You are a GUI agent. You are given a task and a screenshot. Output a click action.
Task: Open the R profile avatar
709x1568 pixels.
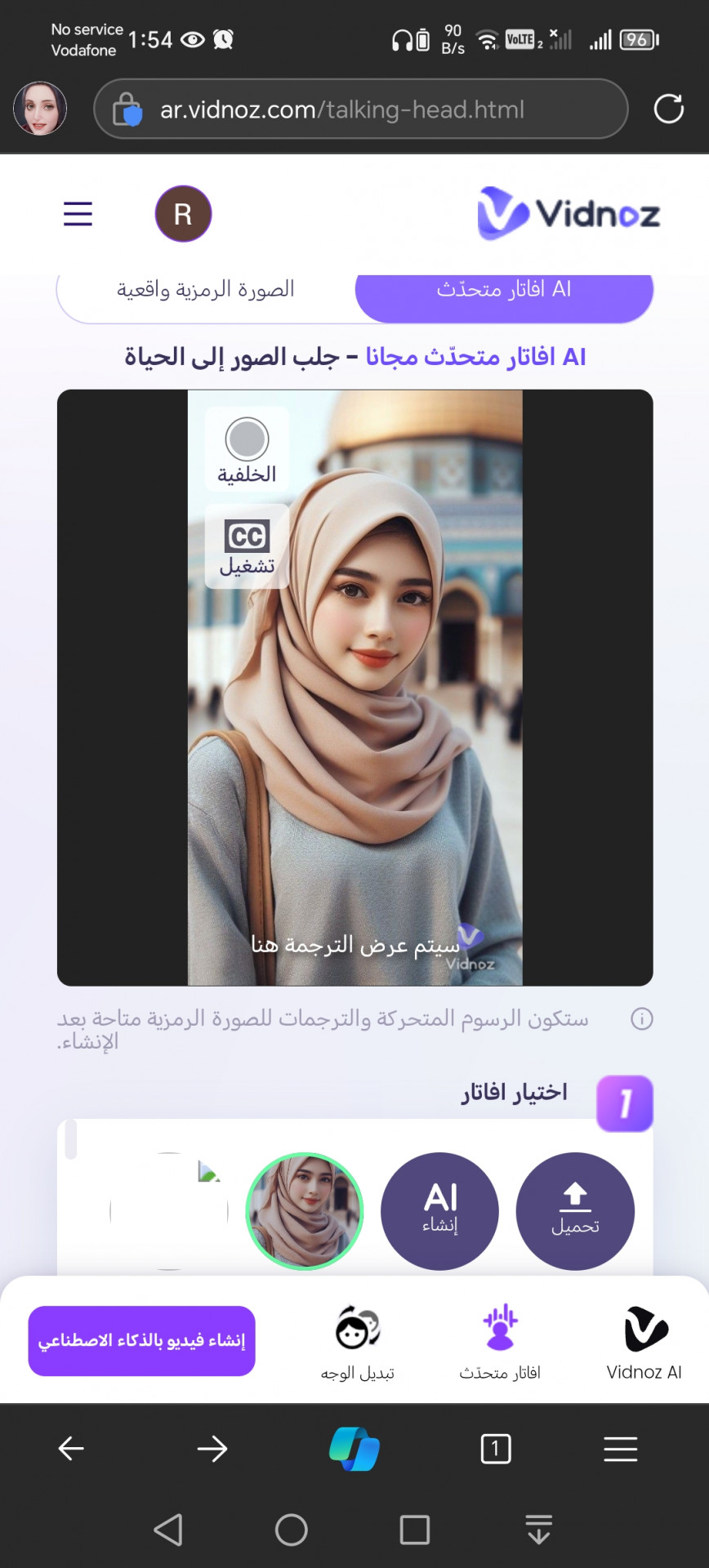pos(183,214)
